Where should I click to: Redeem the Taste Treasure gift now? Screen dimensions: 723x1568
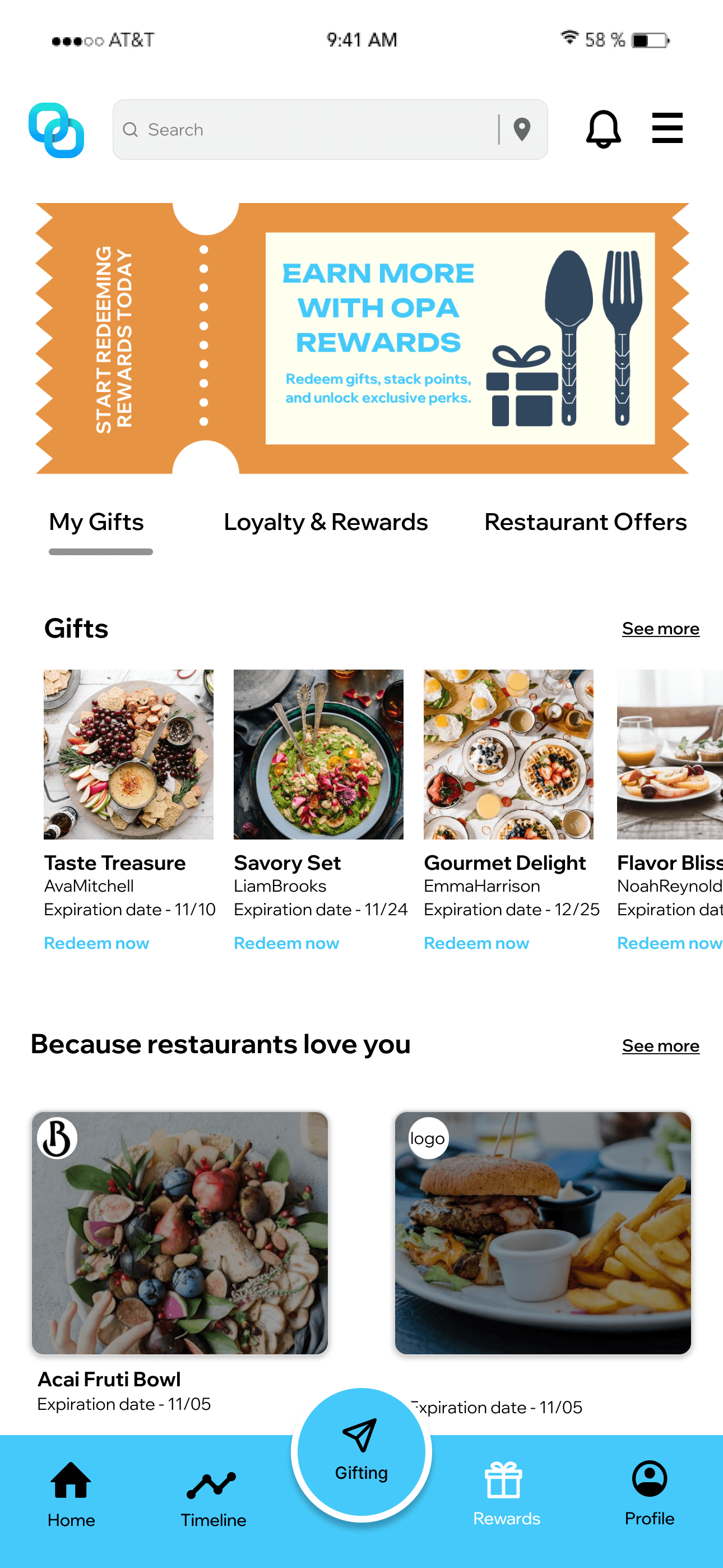click(97, 943)
